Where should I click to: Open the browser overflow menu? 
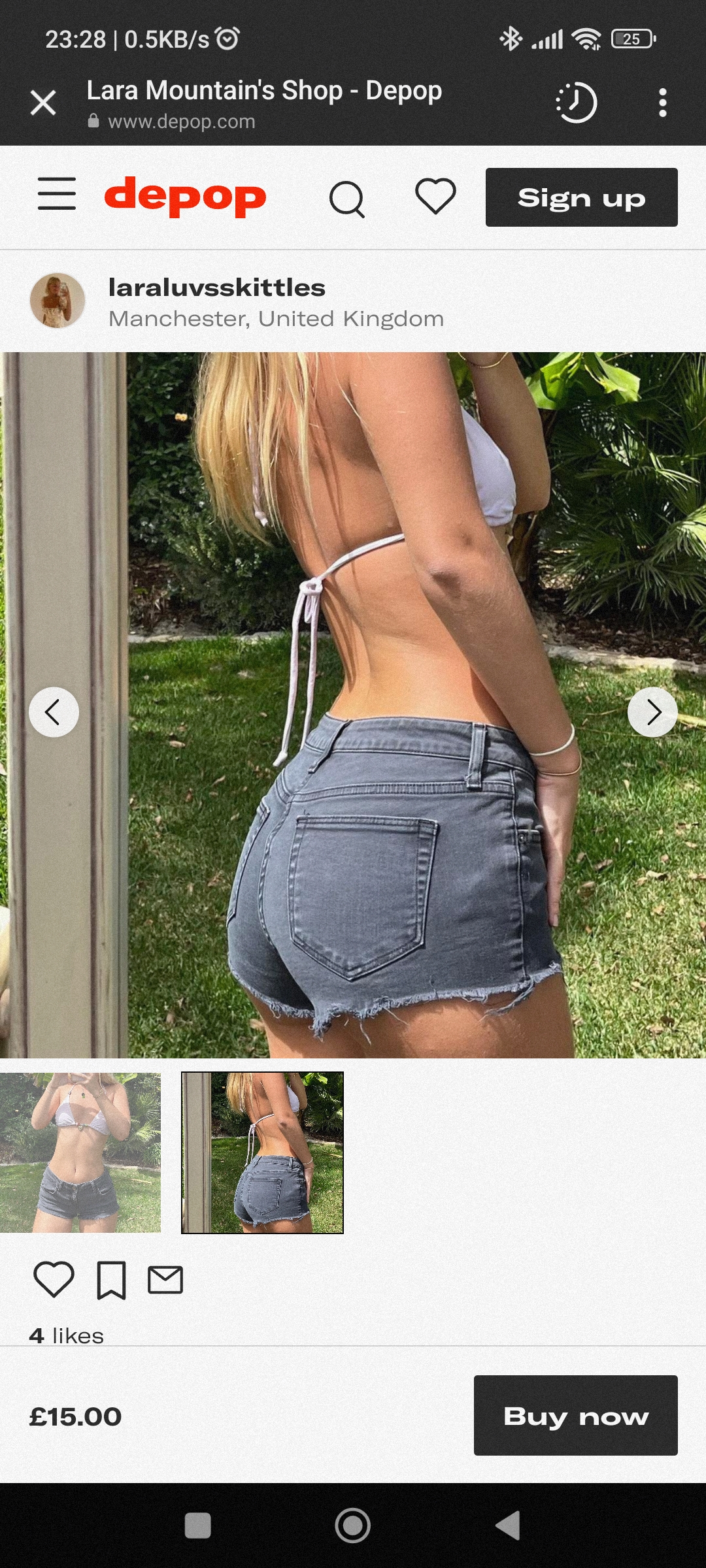click(x=662, y=103)
